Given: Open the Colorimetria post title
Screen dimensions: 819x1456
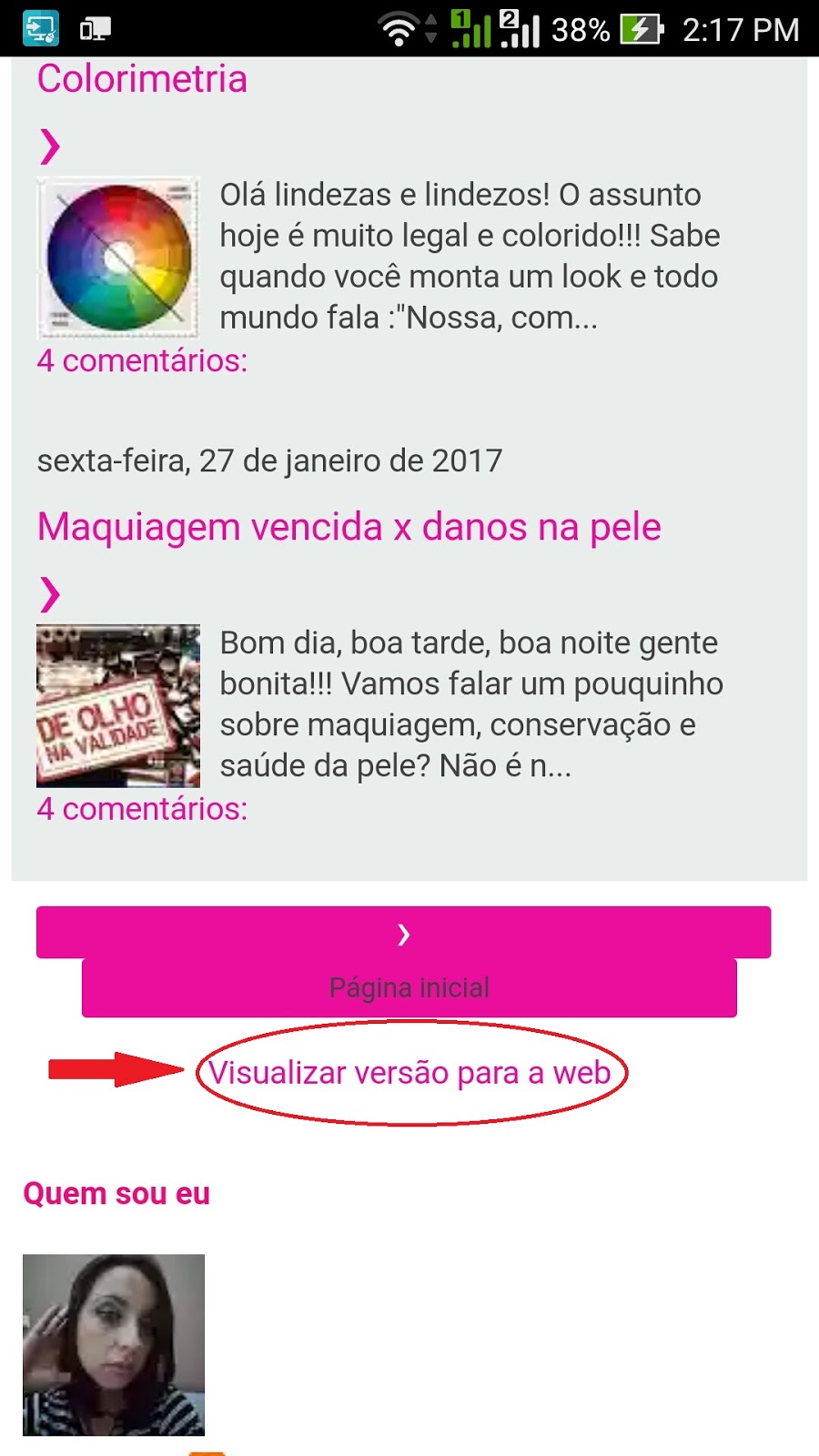Looking at the screenshot, I should (x=142, y=79).
